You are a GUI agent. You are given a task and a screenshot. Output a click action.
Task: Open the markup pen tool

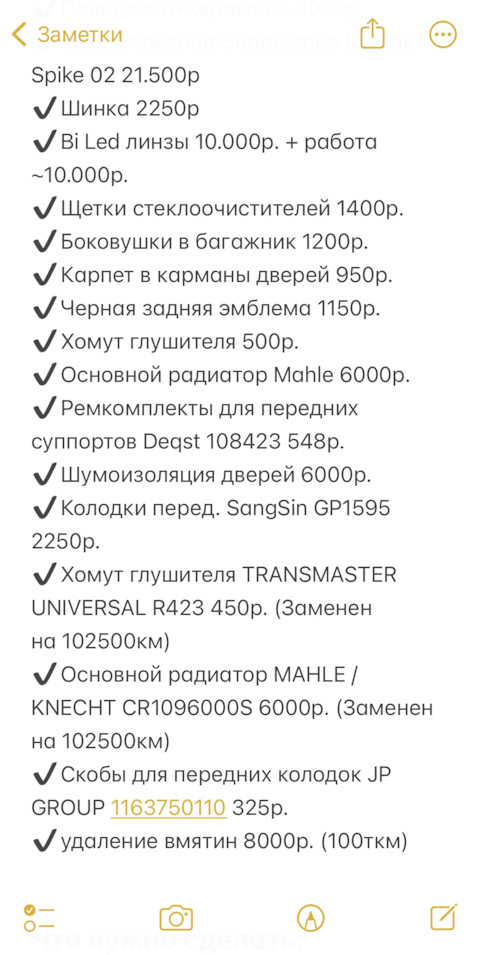click(x=311, y=917)
